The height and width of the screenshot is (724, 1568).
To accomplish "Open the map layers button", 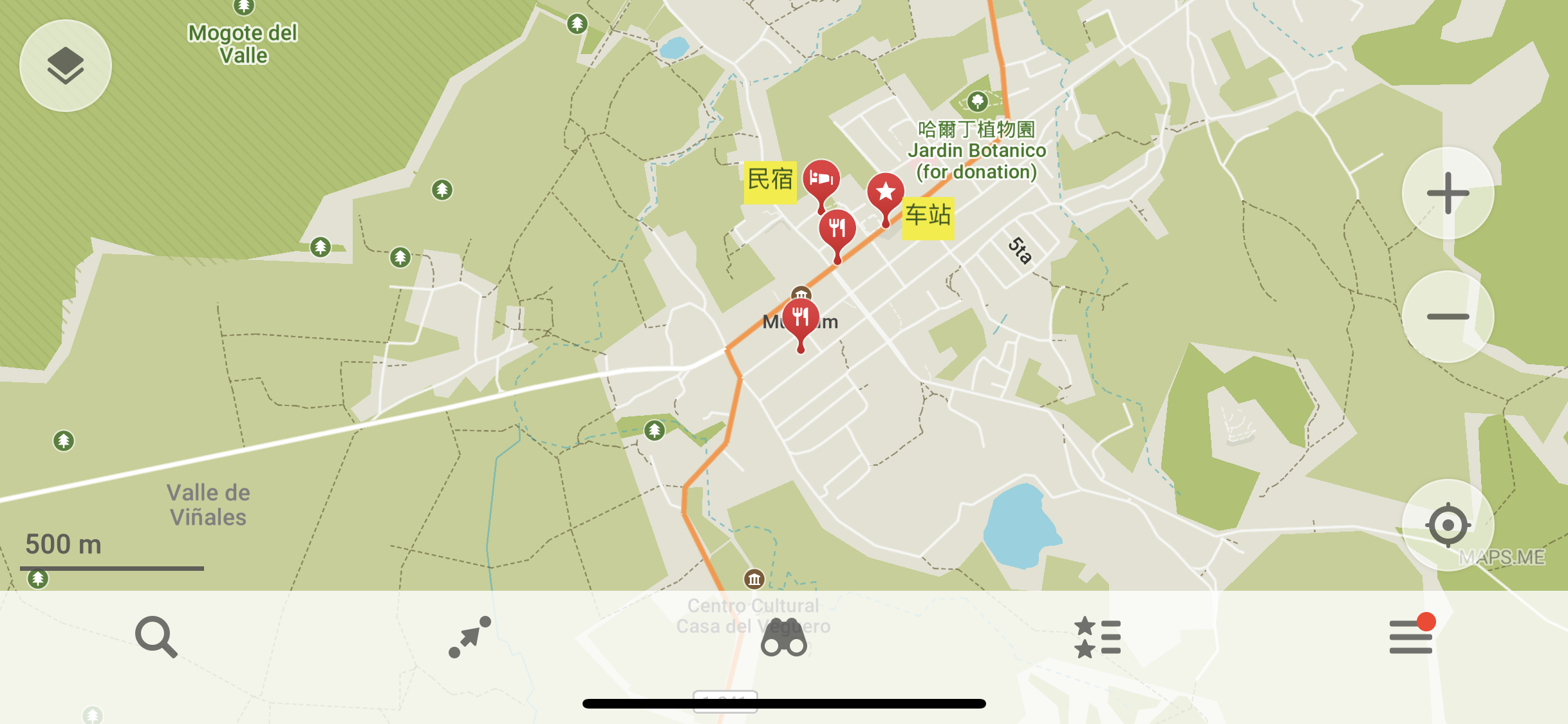I will pos(65,66).
